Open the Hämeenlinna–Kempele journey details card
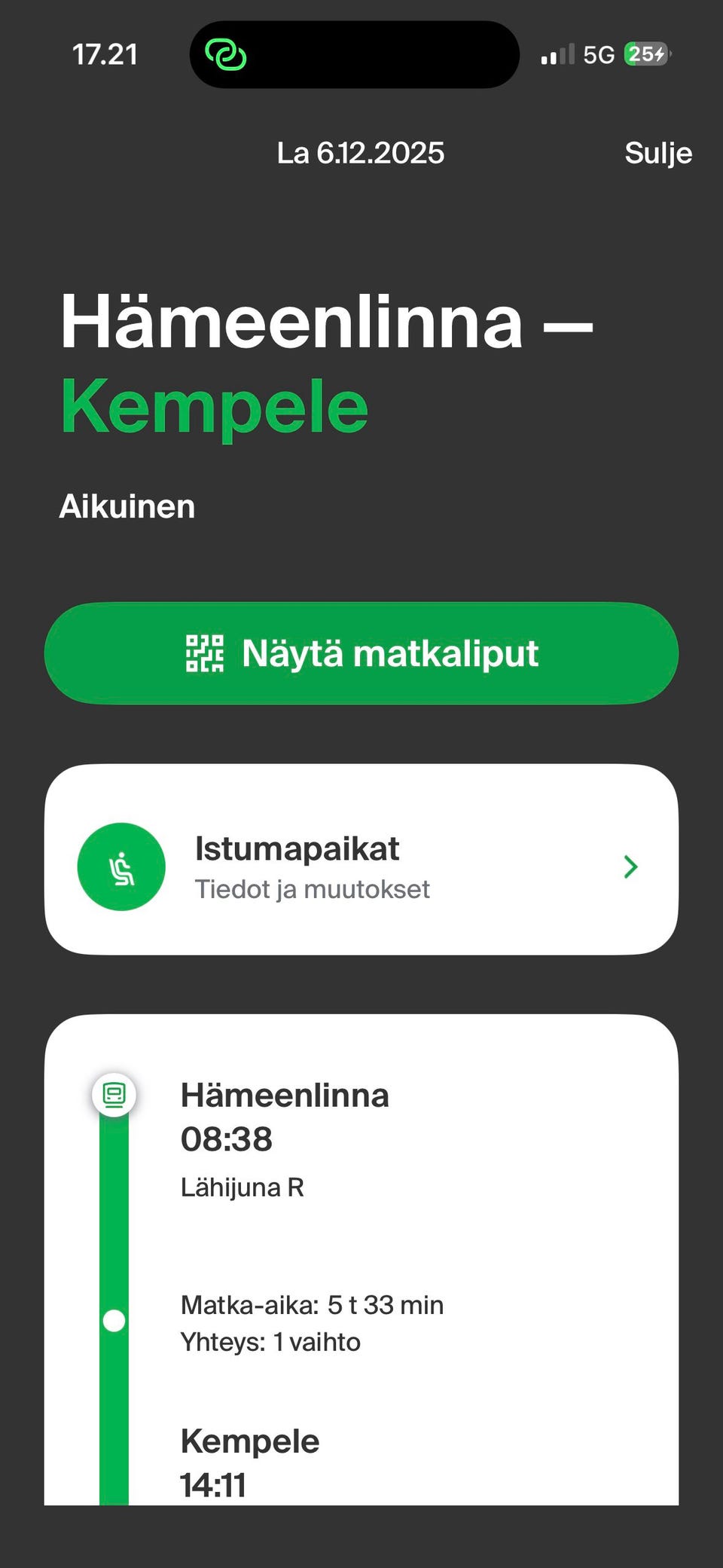 [x=361, y=1260]
